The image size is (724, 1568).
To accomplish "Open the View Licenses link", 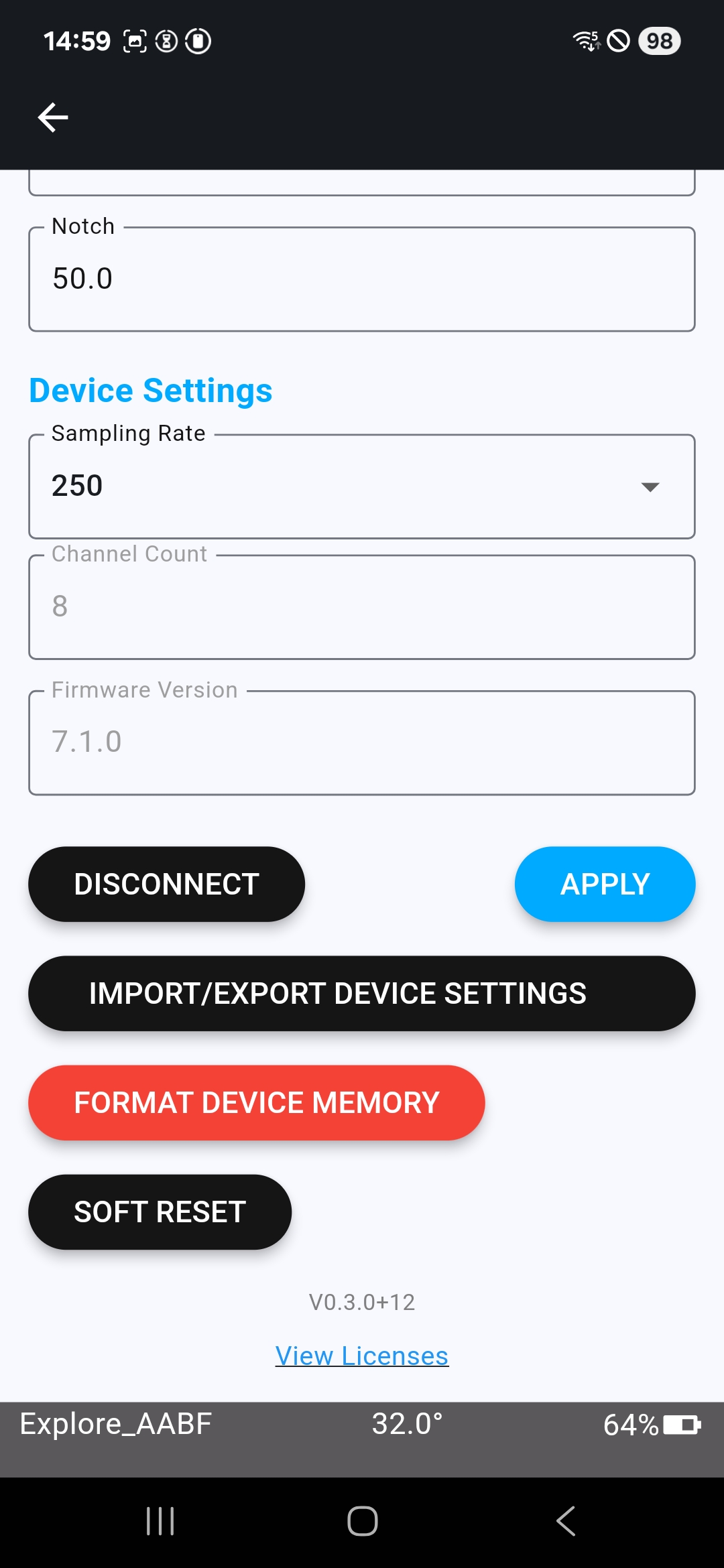I will pyautogui.click(x=362, y=1355).
